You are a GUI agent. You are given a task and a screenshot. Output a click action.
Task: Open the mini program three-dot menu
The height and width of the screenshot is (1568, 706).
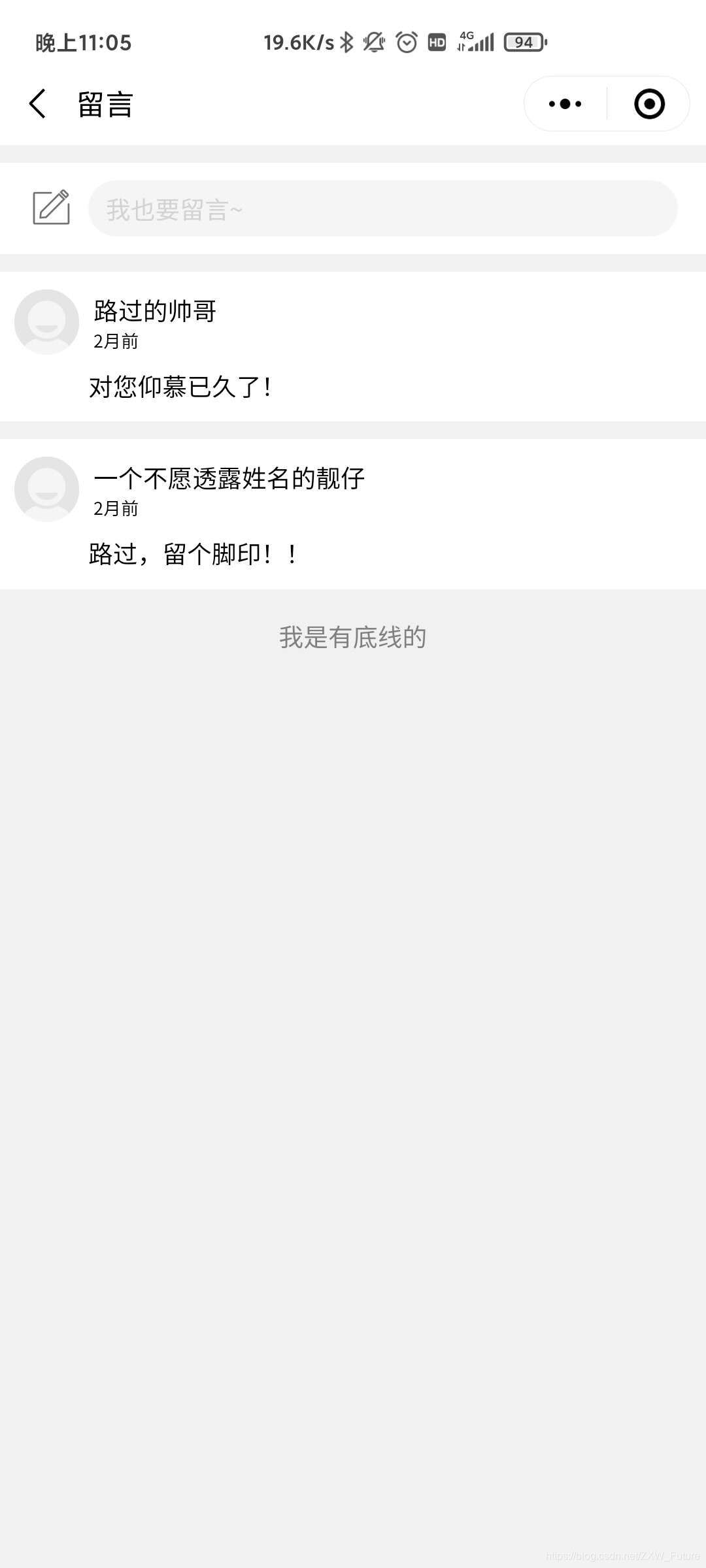(x=565, y=104)
